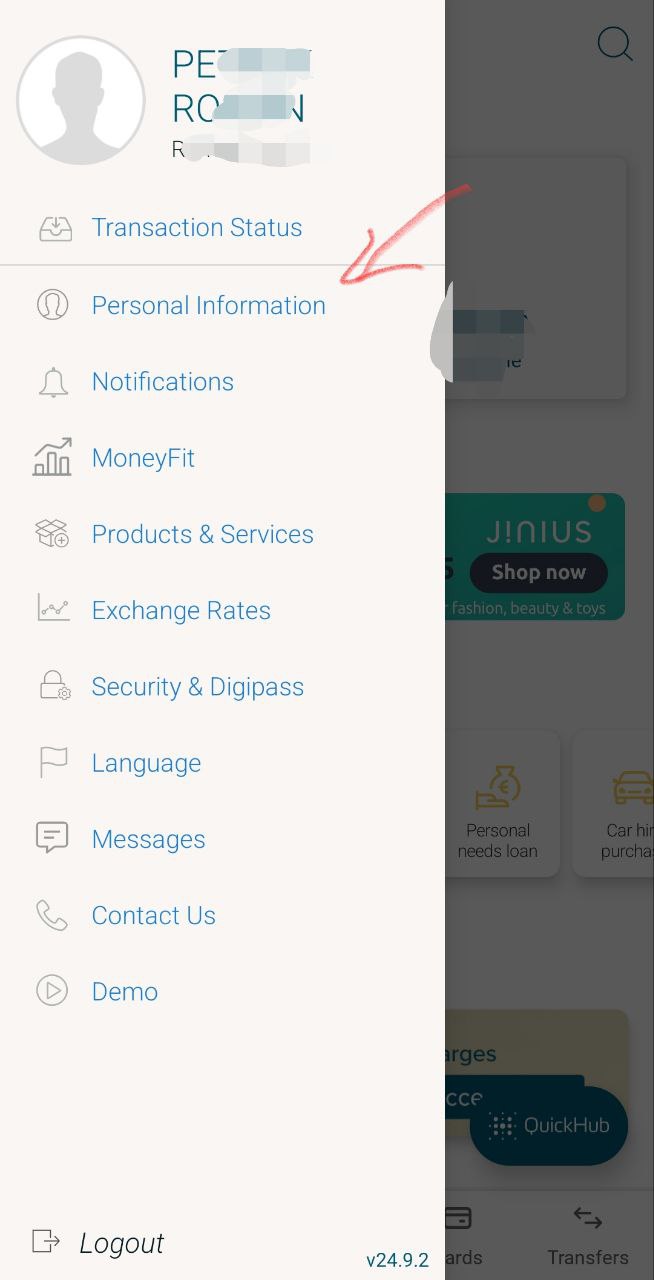Viewport: 654px width, 1280px height.
Task: Open Personal Information
Action: click(208, 306)
